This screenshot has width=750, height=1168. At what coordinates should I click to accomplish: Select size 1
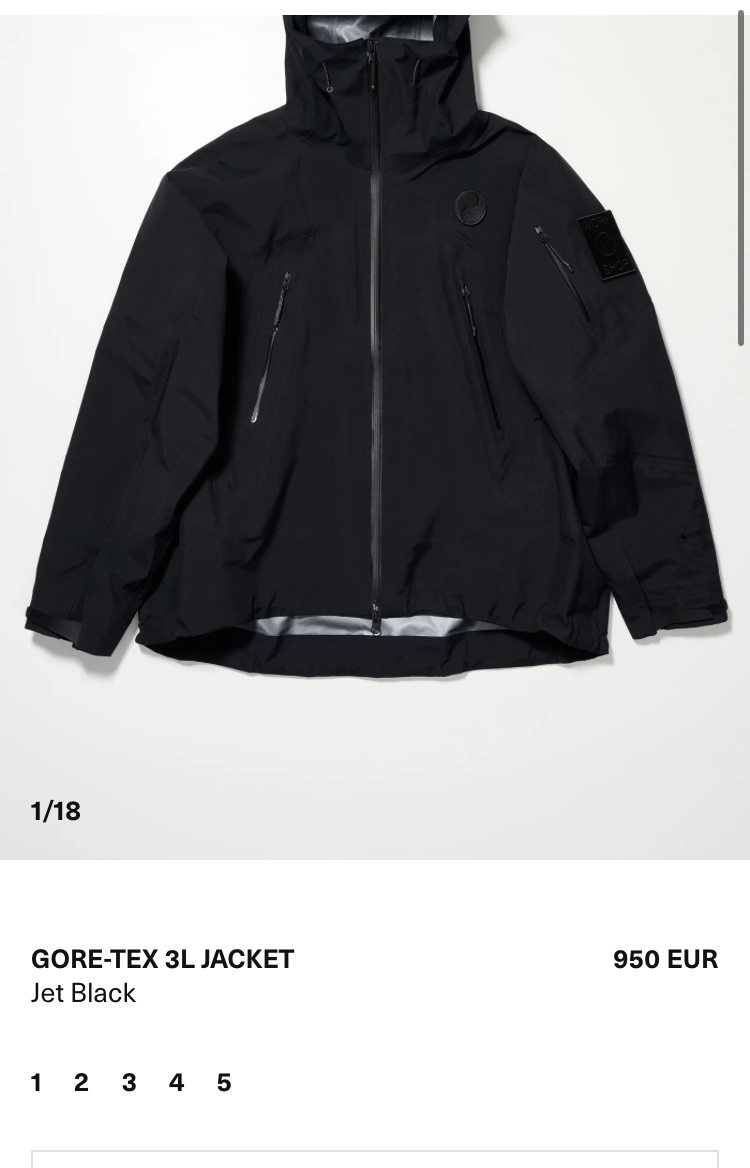coord(37,1083)
